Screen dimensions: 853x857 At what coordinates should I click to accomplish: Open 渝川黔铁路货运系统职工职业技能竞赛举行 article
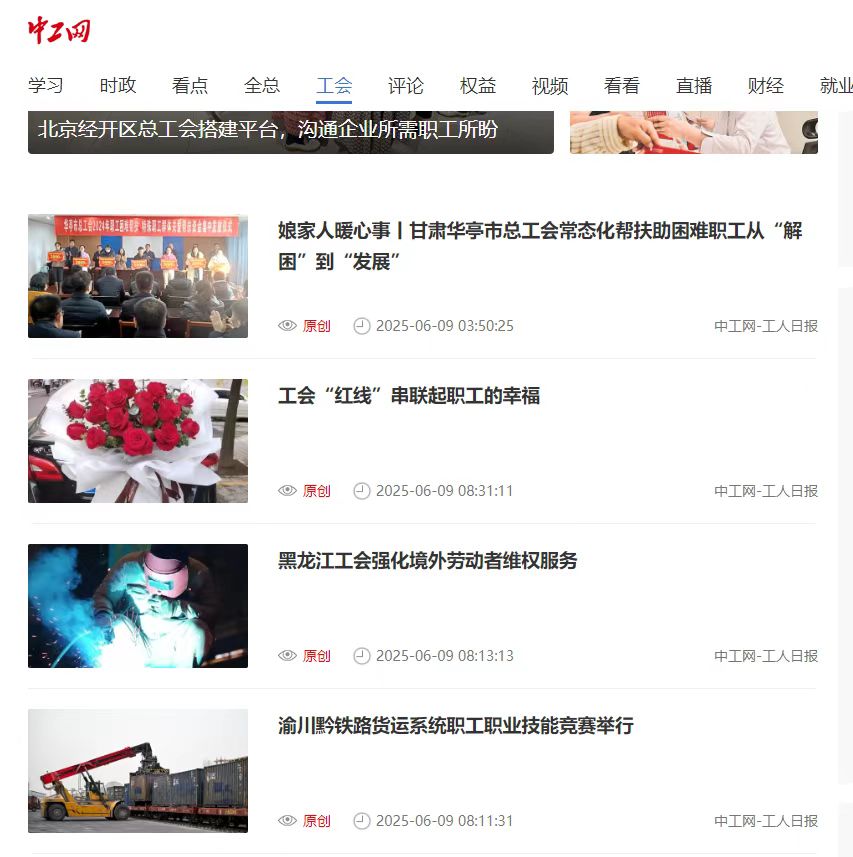456,726
